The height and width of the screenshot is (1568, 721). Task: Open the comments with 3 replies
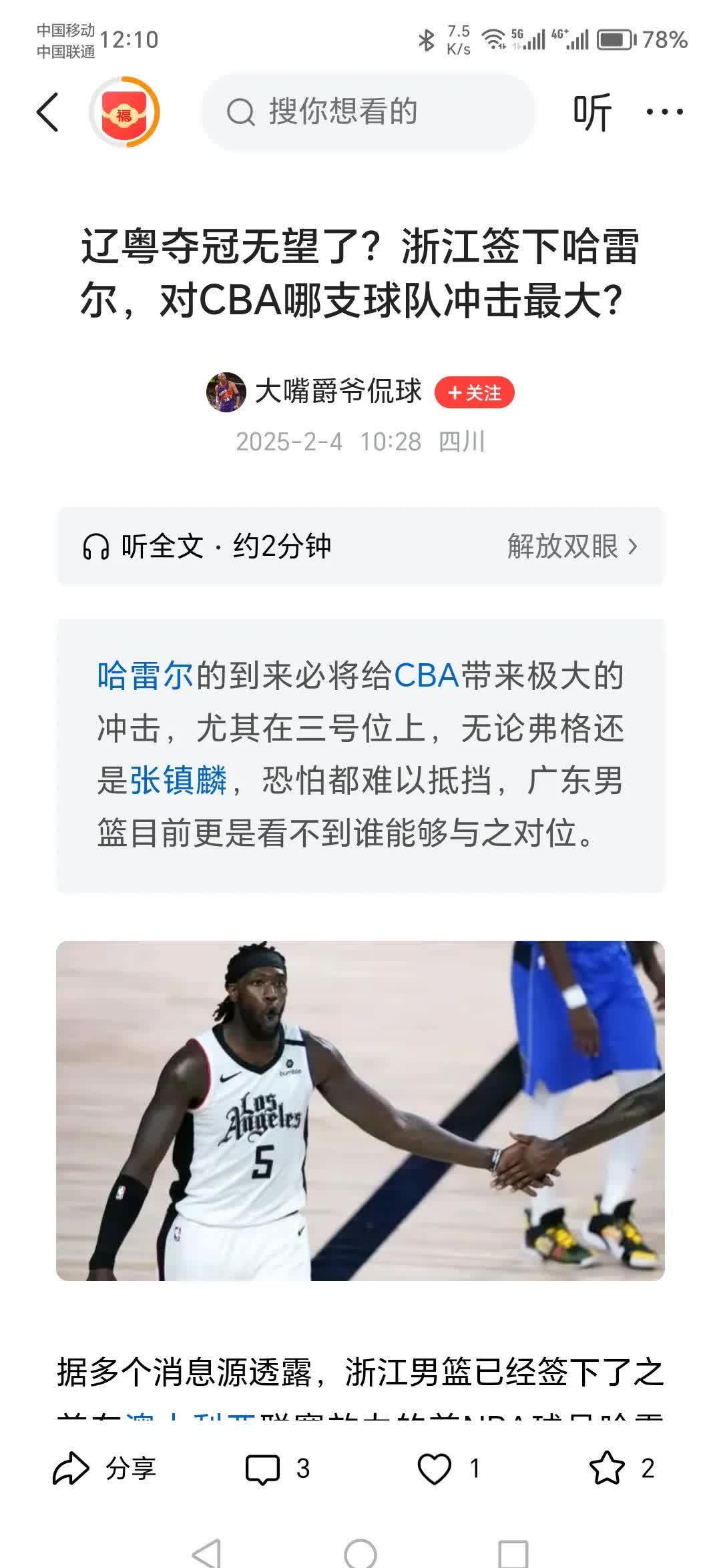coord(278,1469)
